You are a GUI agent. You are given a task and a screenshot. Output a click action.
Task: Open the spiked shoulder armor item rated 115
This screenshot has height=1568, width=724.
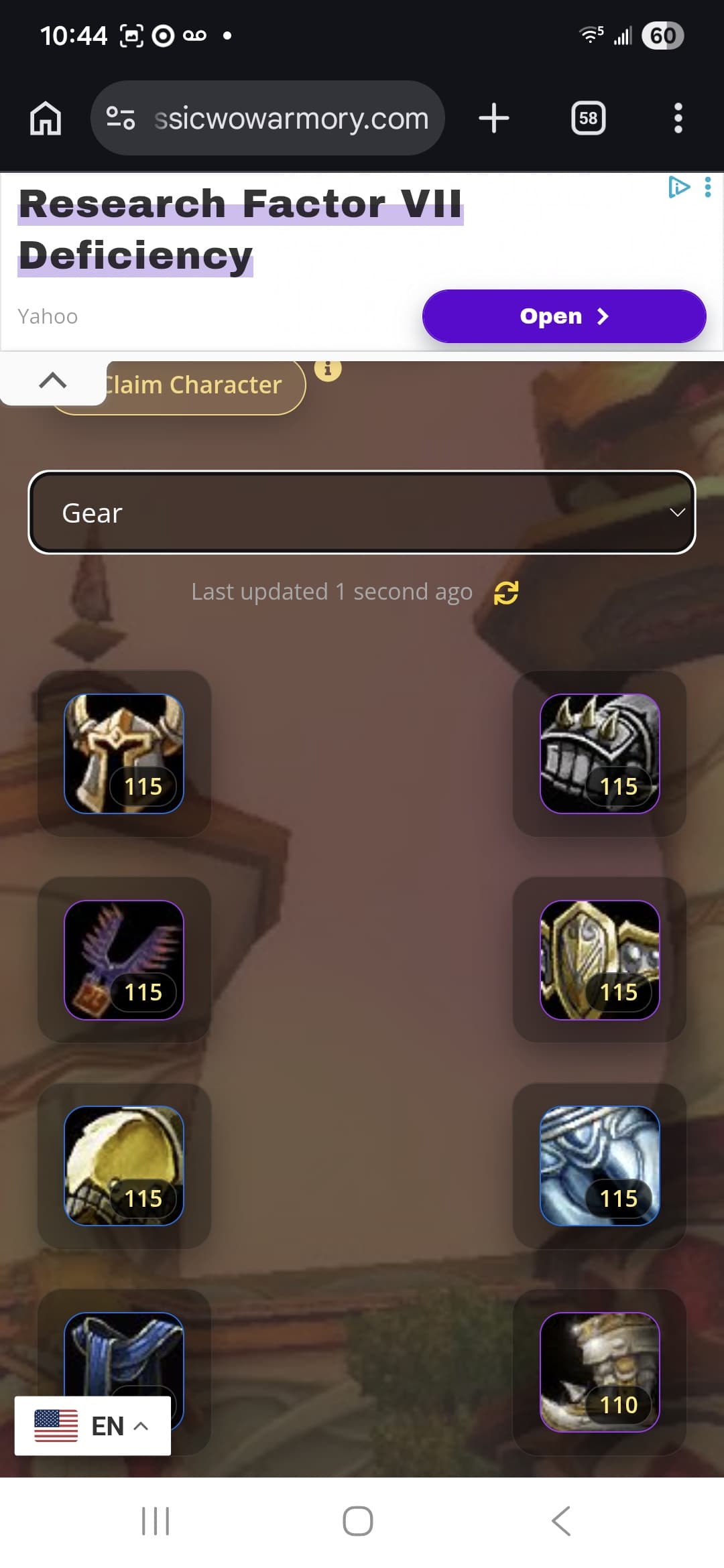[600, 752]
